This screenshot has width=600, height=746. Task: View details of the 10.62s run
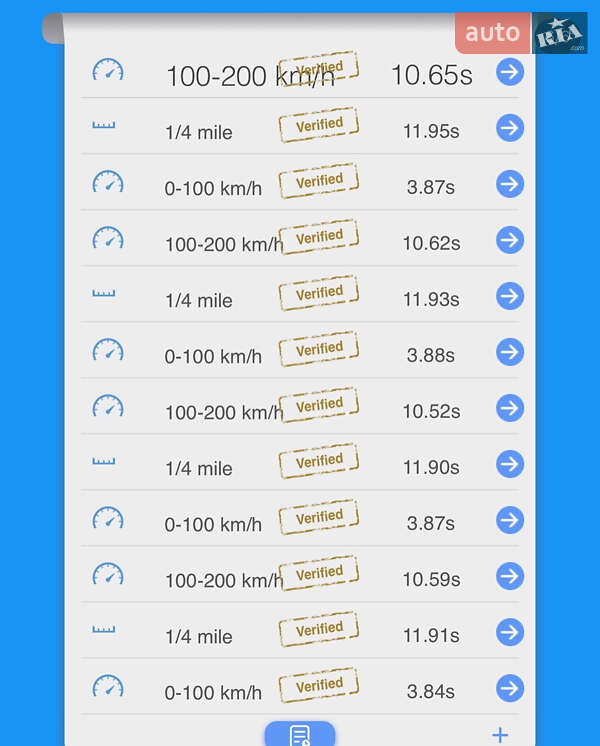coord(510,240)
